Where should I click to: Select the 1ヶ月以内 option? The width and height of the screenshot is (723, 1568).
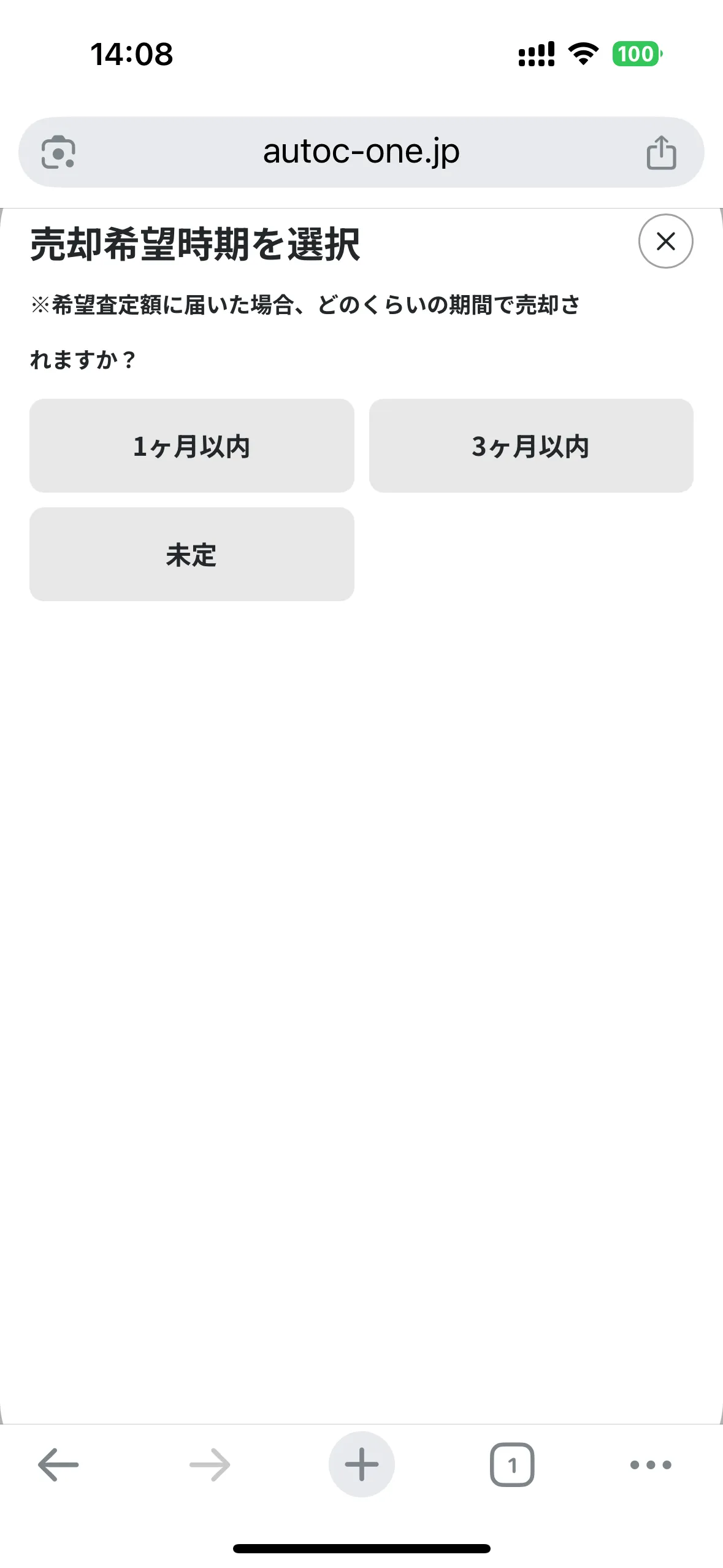(x=192, y=446)
